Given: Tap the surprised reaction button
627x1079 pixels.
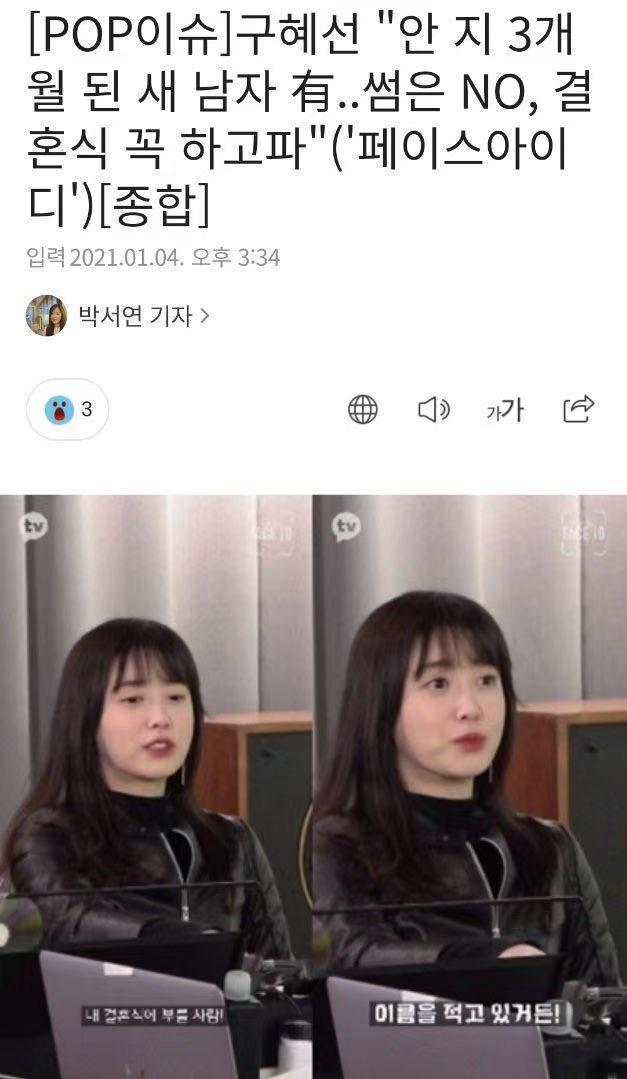Looking at the screenshot, I should (x=67, y=410).
